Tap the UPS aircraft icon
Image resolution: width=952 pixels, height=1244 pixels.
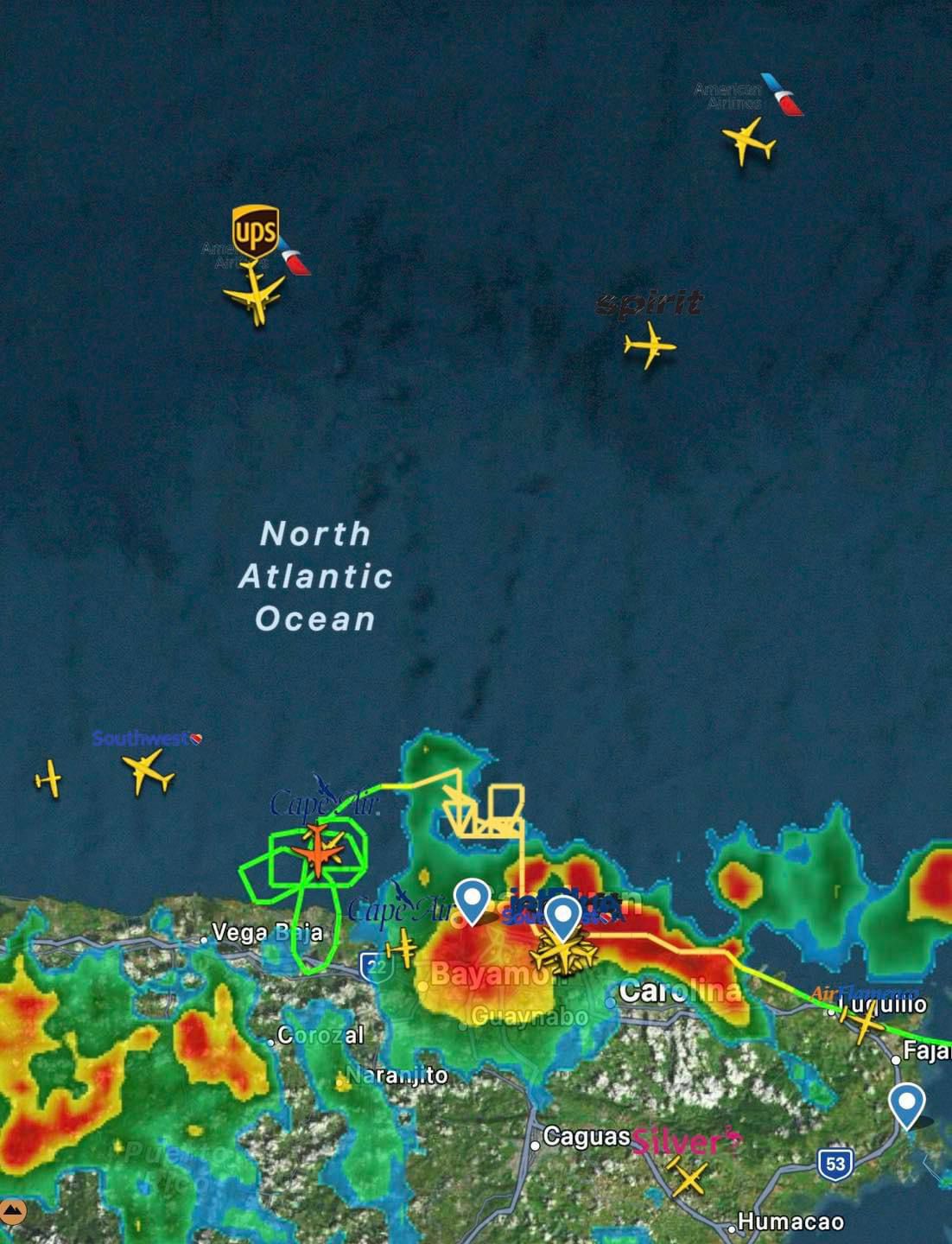coord(254,294)
